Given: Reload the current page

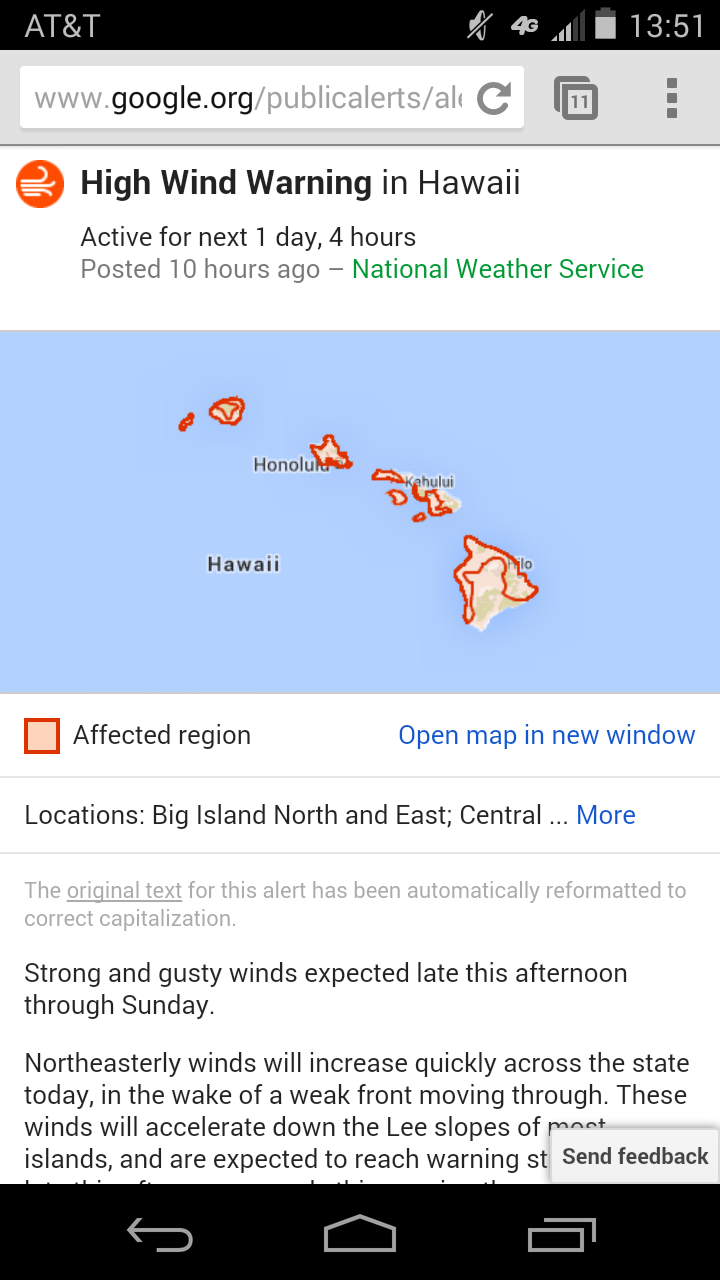Looking at the screenshot, I should tap(493, 98).
